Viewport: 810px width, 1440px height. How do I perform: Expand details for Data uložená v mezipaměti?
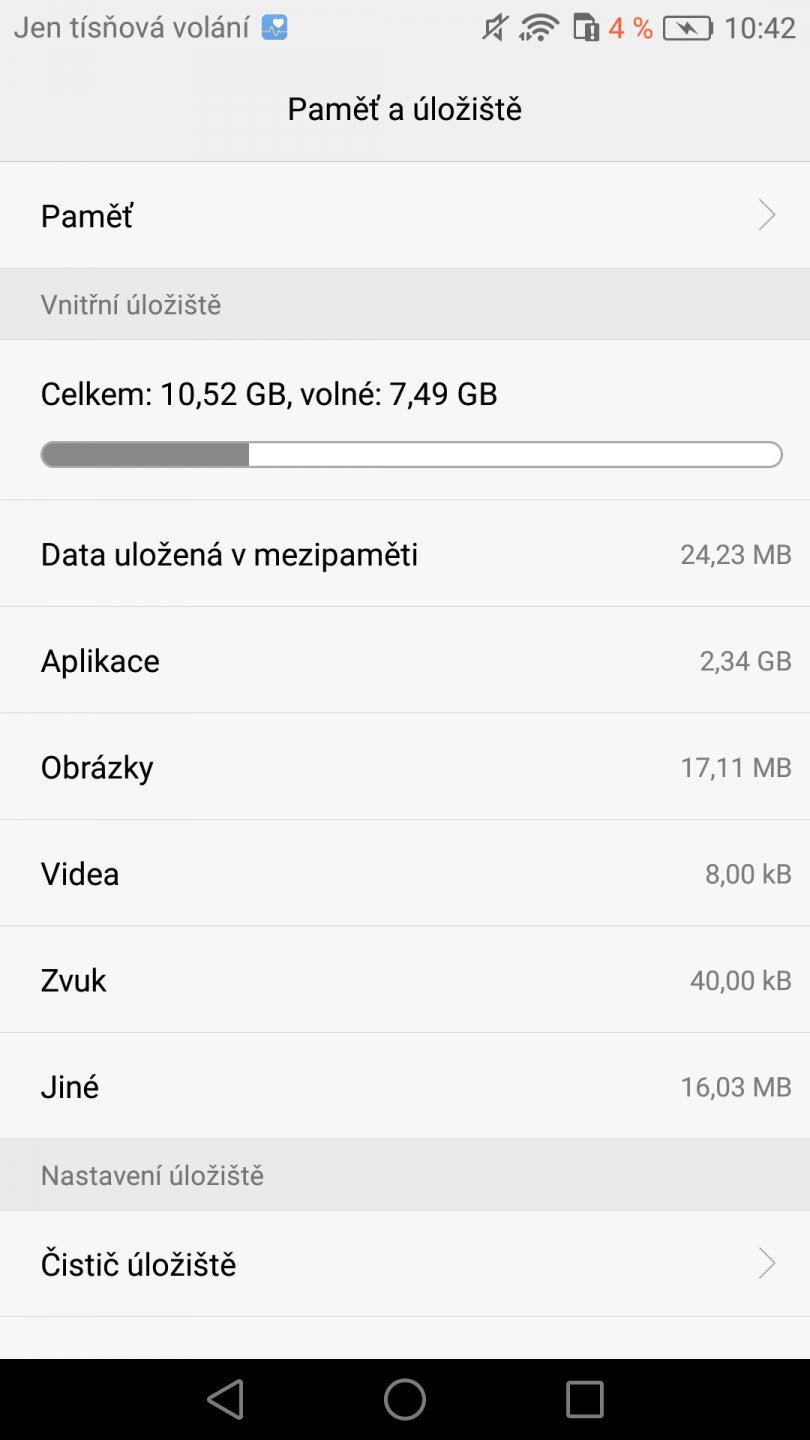tap(405, 553)
